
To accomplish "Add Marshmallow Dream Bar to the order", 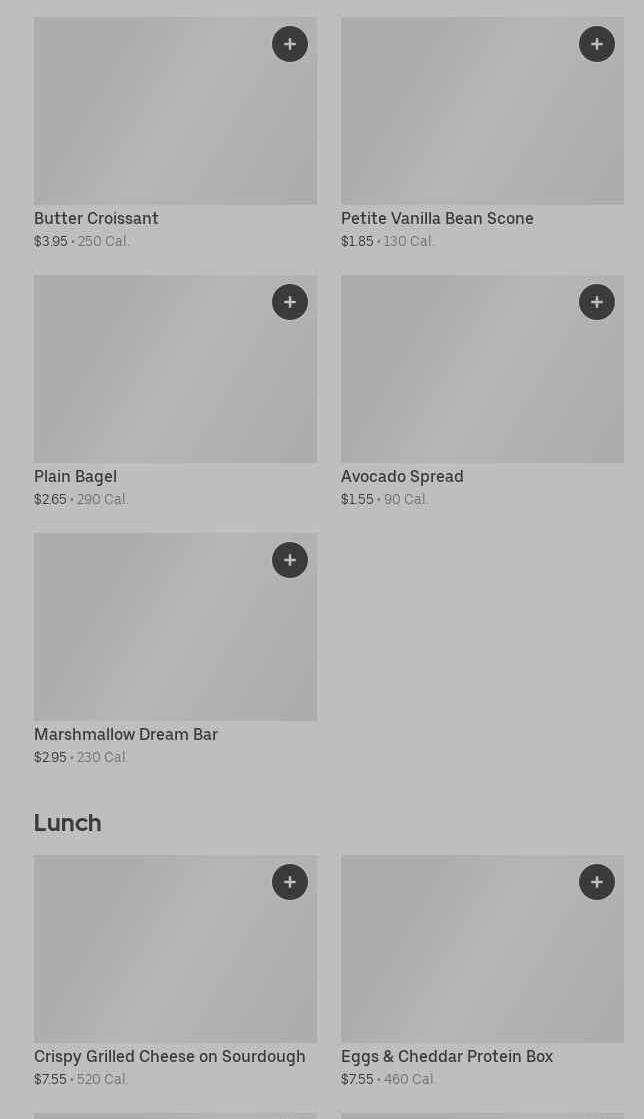I will coord(290,560).
